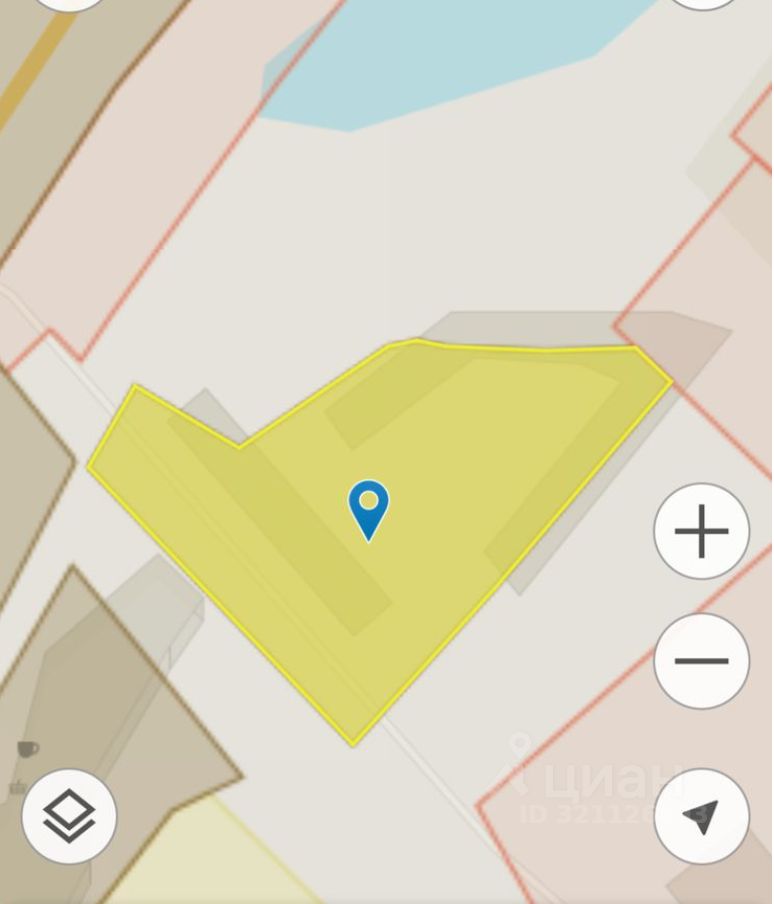The width and height of the screenshot is (774, 904).
Task: Zoom in on the map
Action: tap(701, 530)
